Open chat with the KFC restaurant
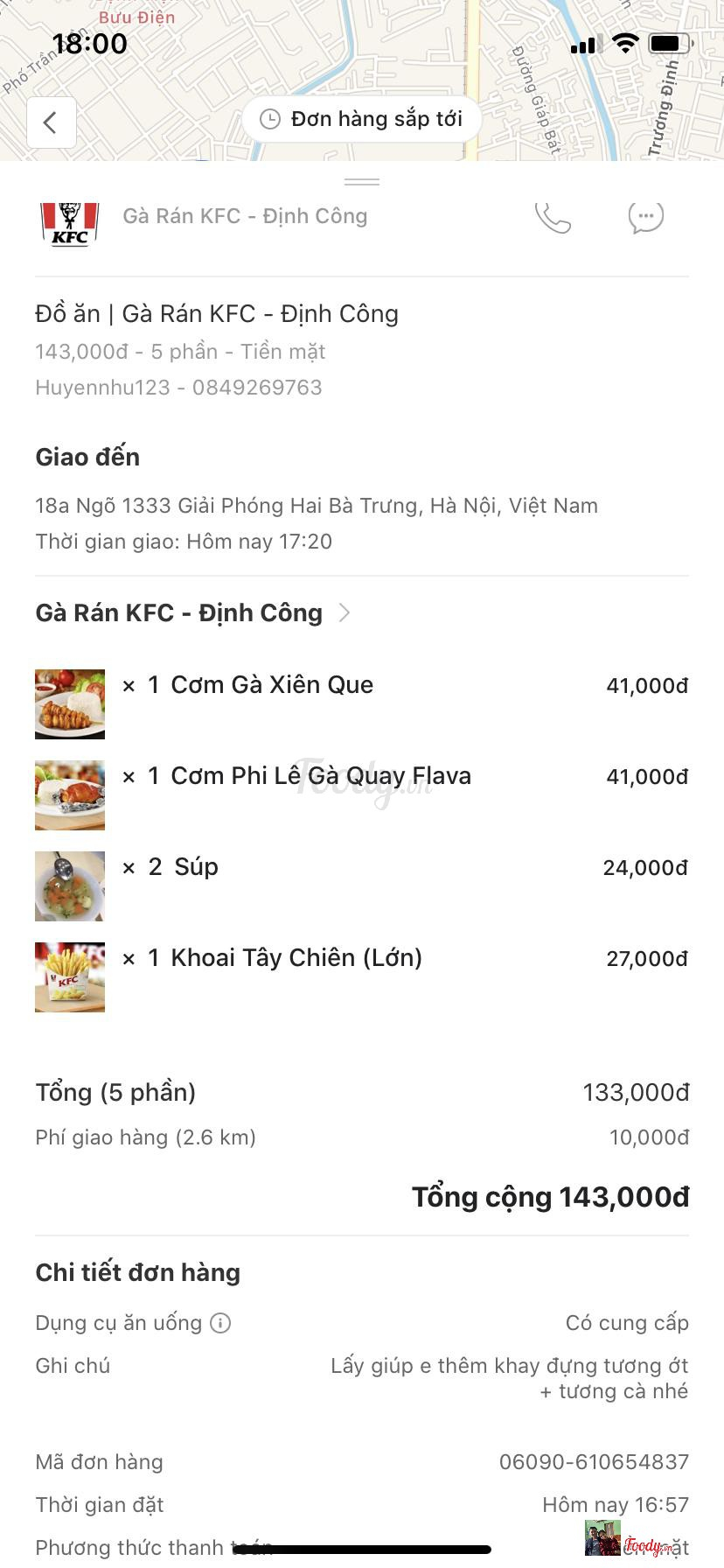The width and height of the screenshot is (724, 1568). [646, 218]
